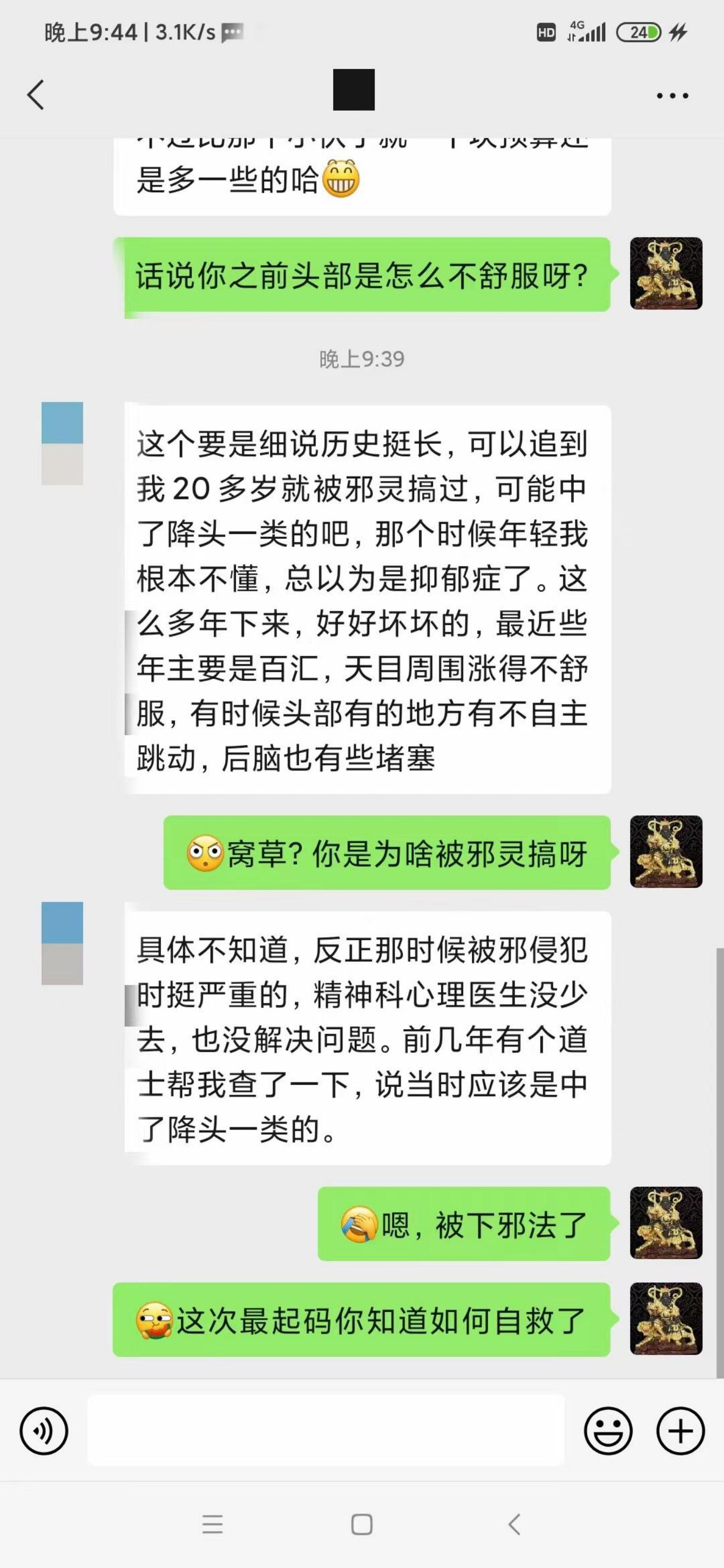Focus the message text field
Viewport: 724px width, 1568px height.
(x=326, y=1430)
